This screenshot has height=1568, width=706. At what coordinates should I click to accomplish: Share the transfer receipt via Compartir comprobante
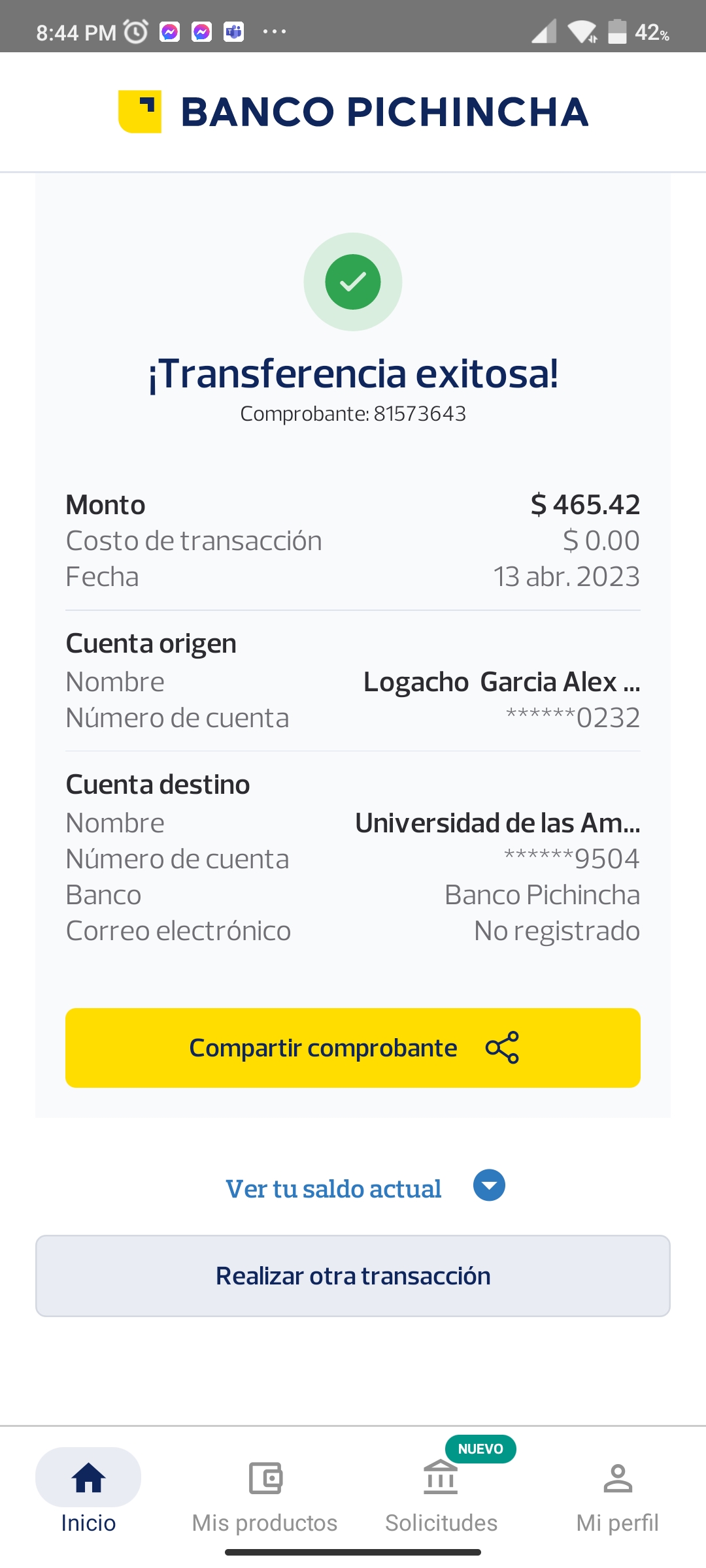[x=353, y=1047]
